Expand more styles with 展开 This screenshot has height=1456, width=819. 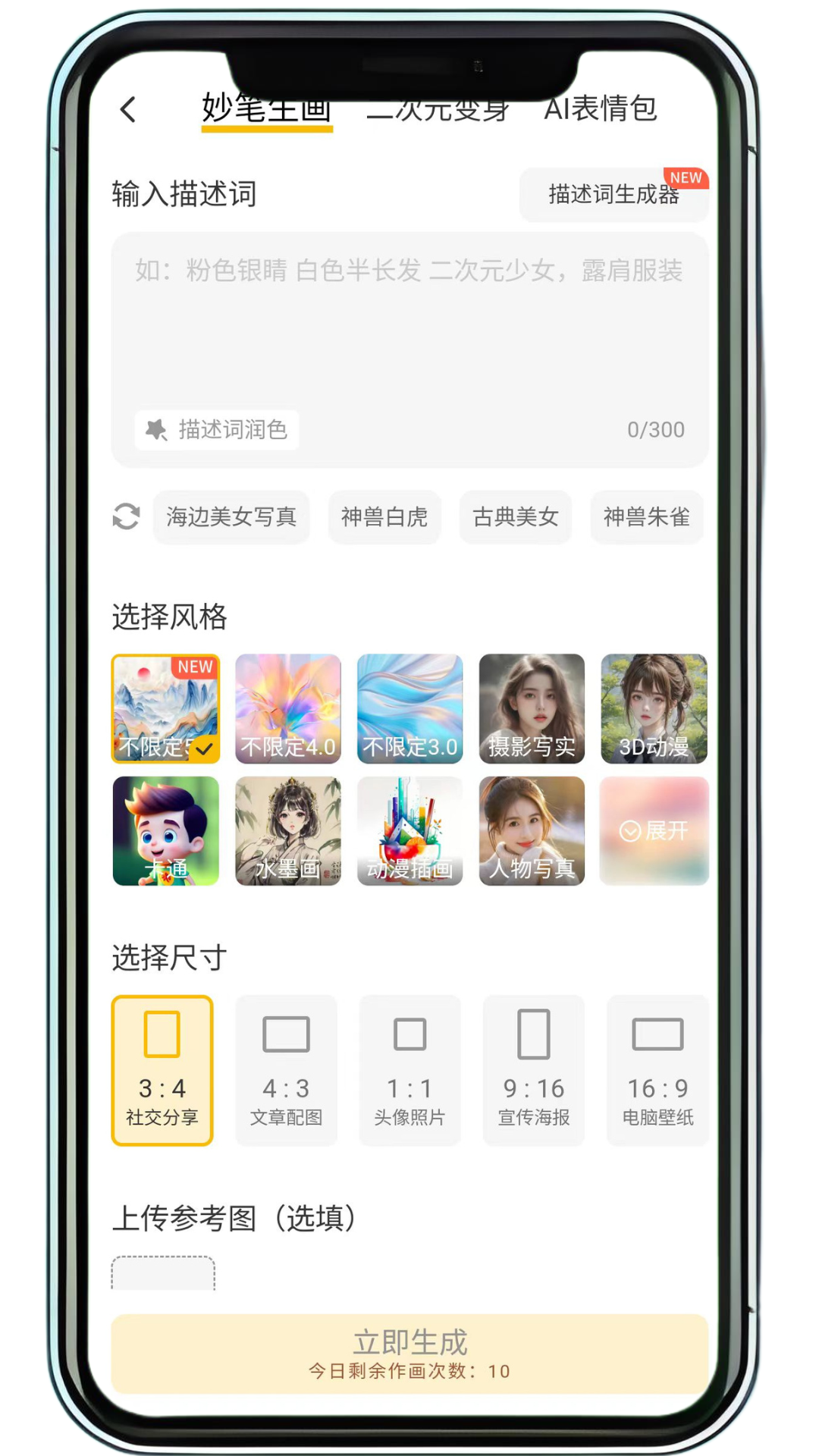click(x=654, y=830)
